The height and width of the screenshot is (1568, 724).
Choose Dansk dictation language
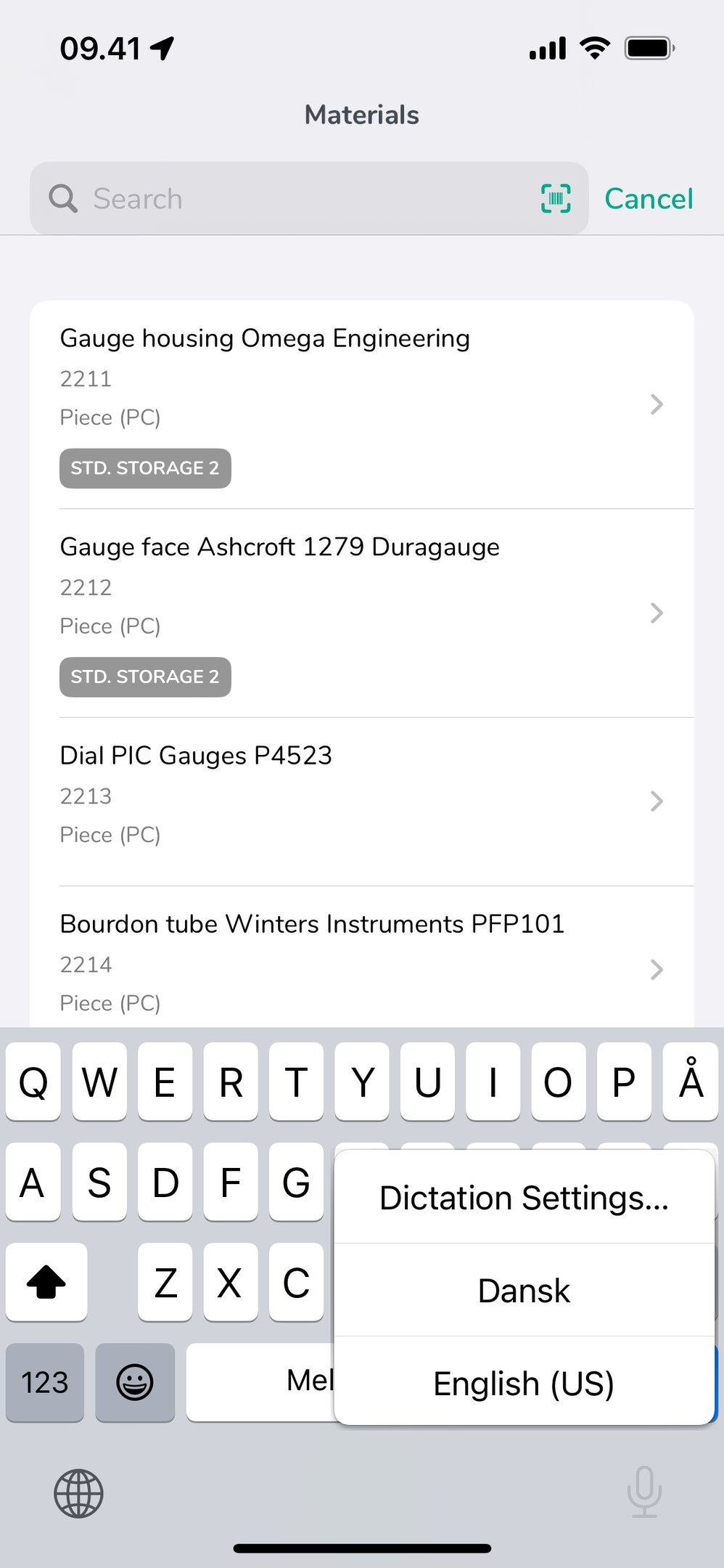524,1291
